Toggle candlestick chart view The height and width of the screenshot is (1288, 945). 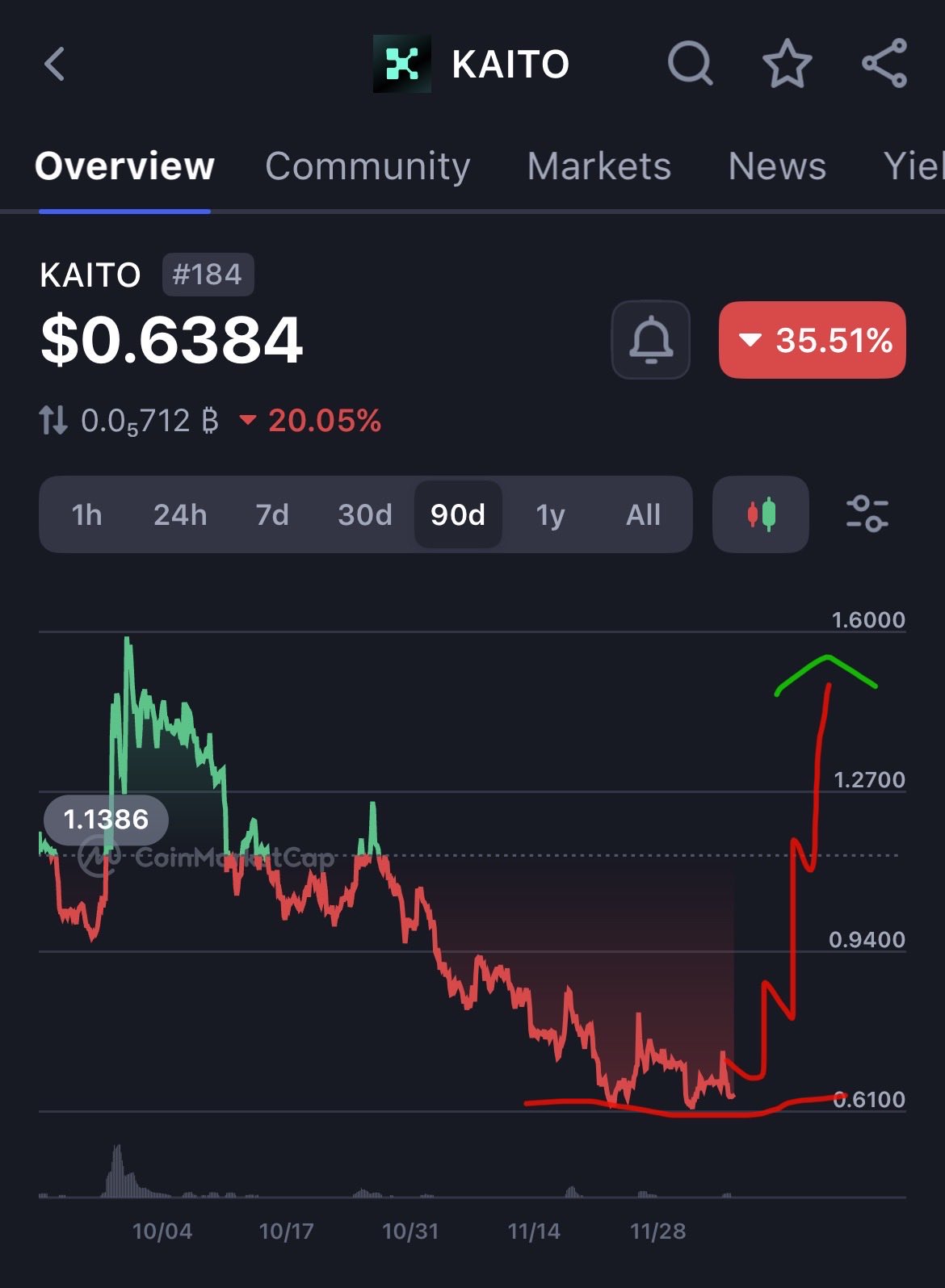click(760, 514)
